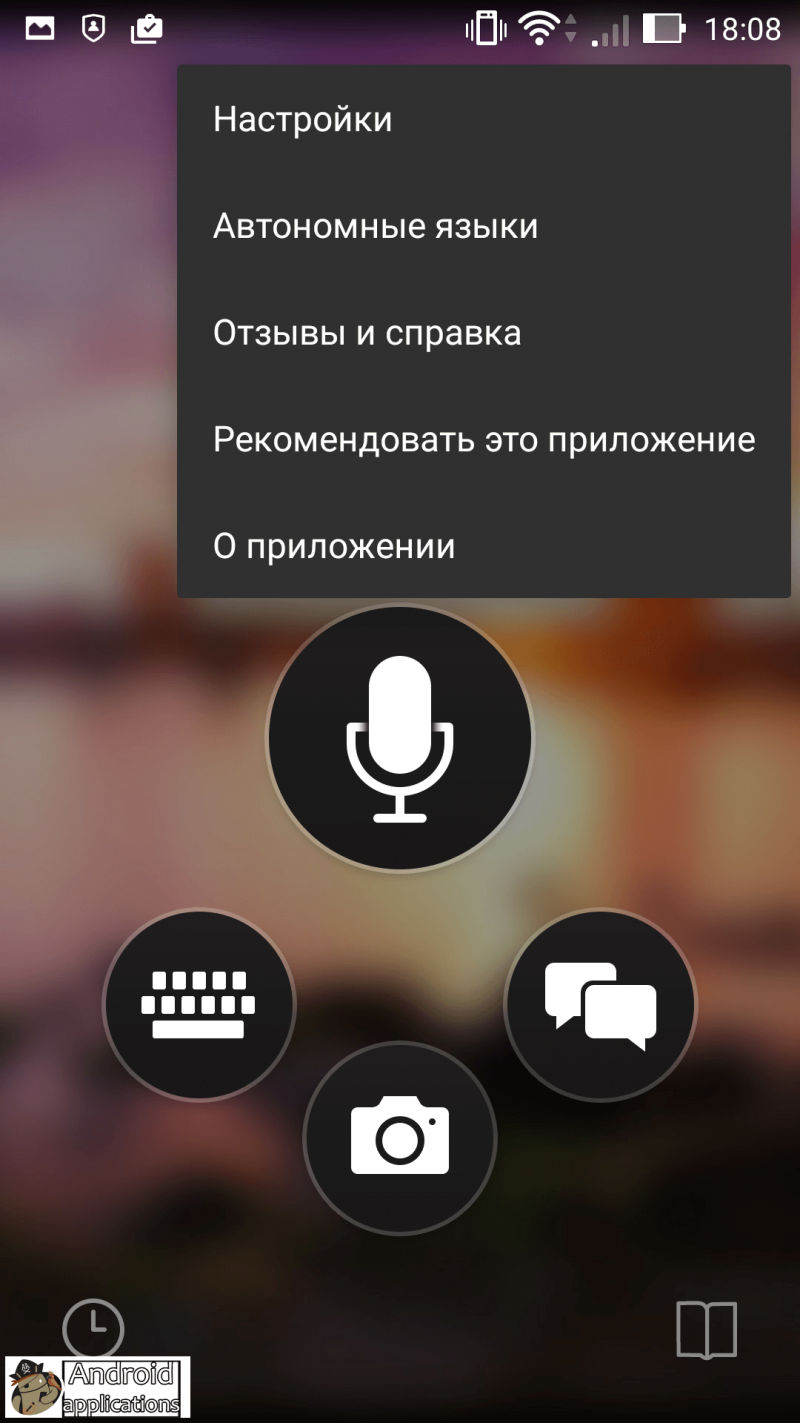Select Автономные языки
The image size is (800, 1423).
coord(375,227)
